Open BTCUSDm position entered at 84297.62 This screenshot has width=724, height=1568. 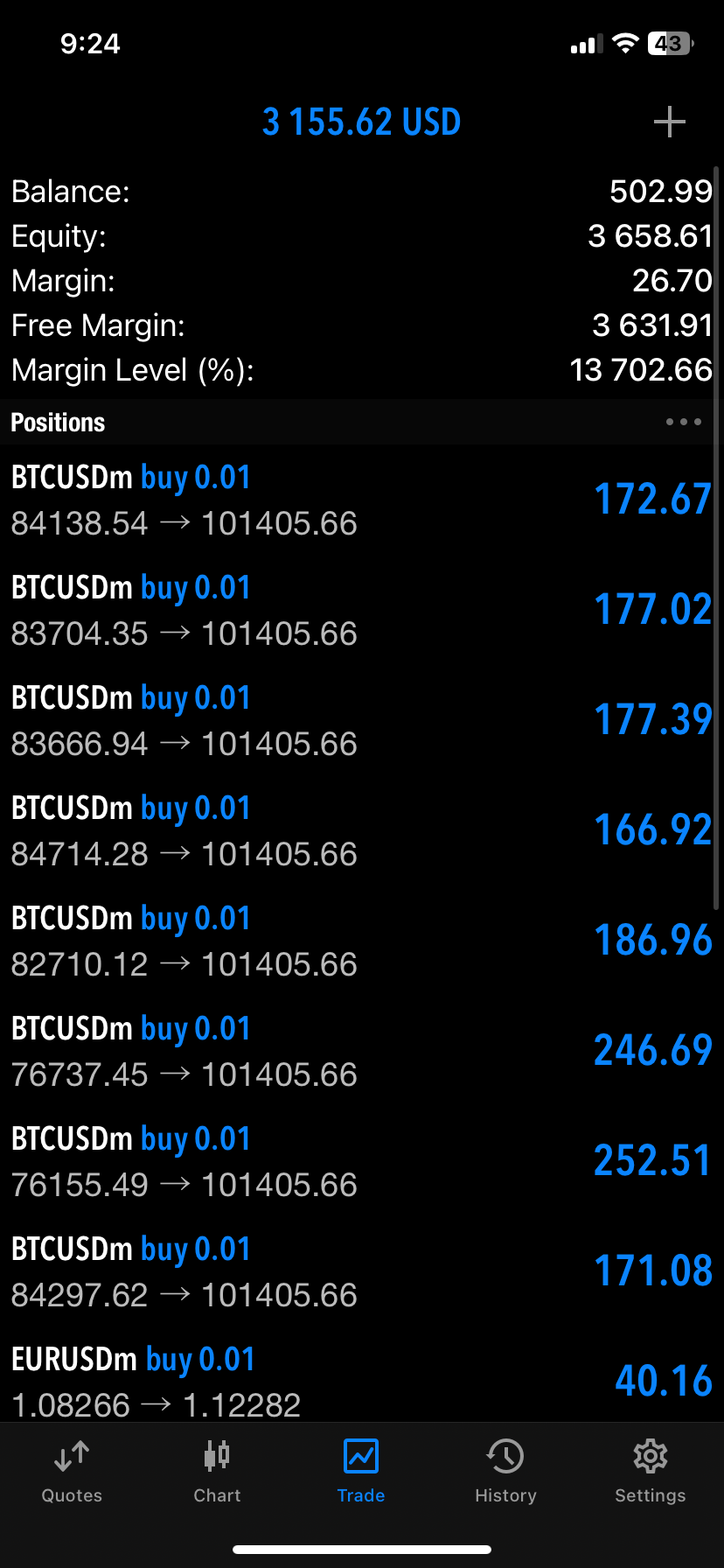coord(362,1271)
